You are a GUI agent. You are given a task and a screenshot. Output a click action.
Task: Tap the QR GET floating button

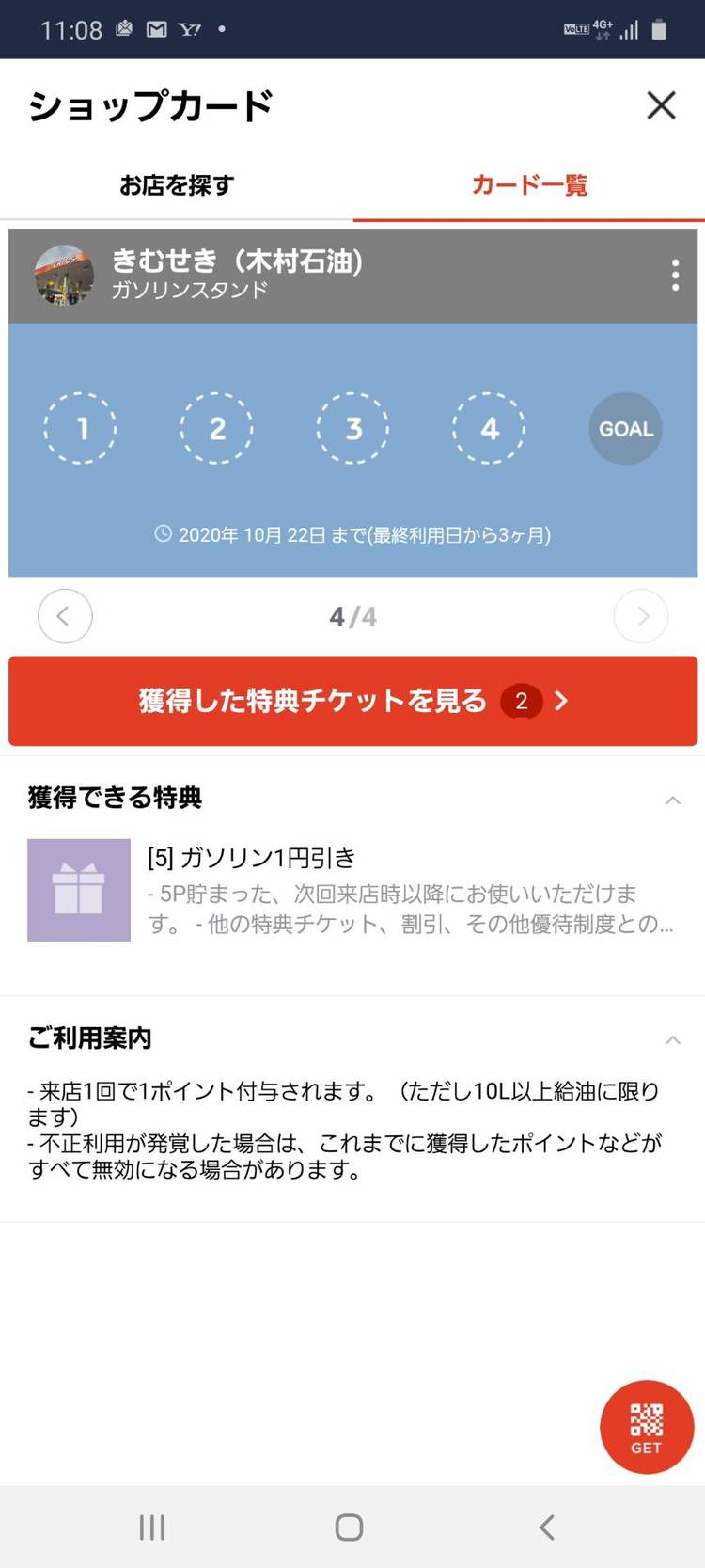[647, 1427]
